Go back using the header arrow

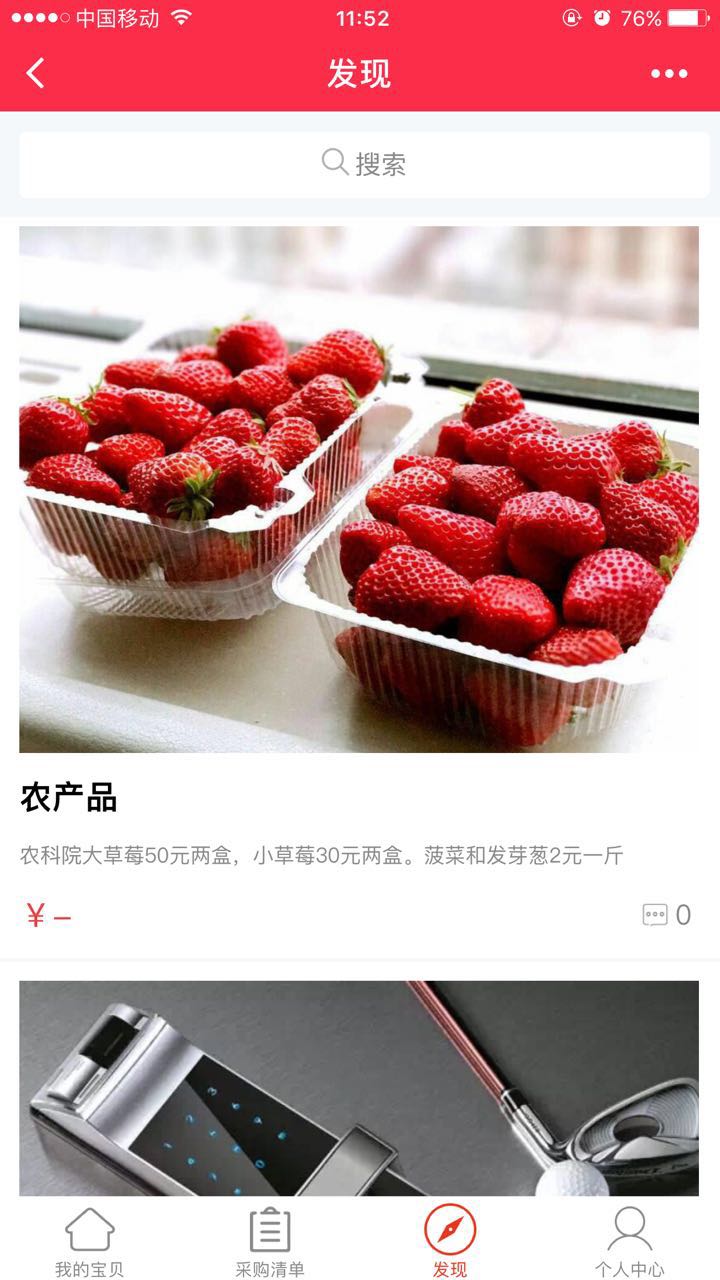point(36,73)
